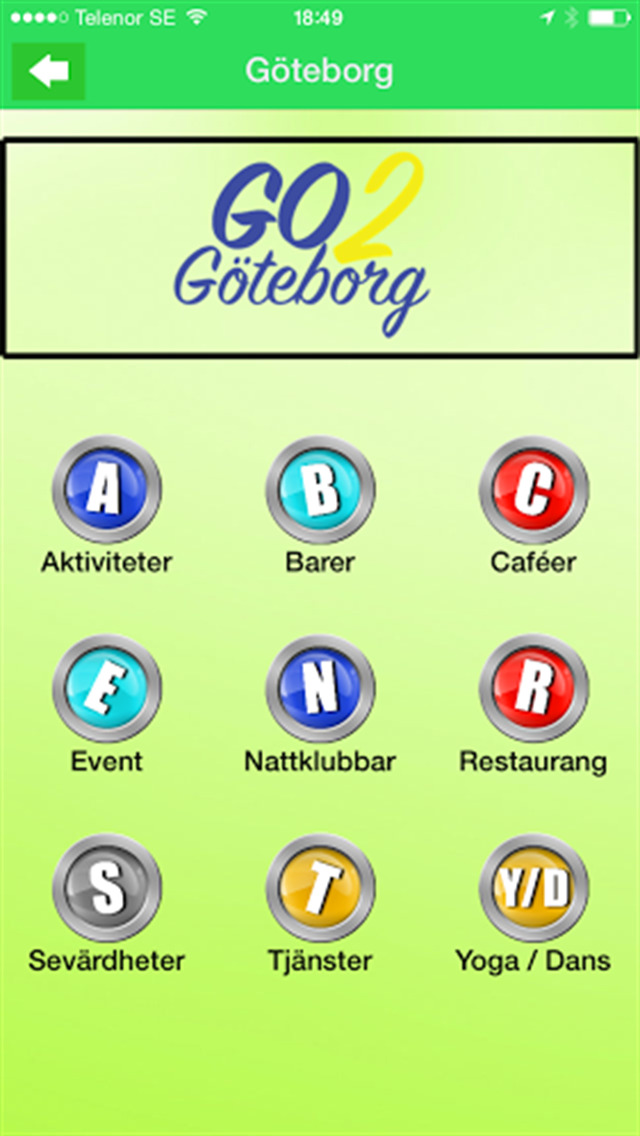Open the Tjänster category

[x=320, y=888]
